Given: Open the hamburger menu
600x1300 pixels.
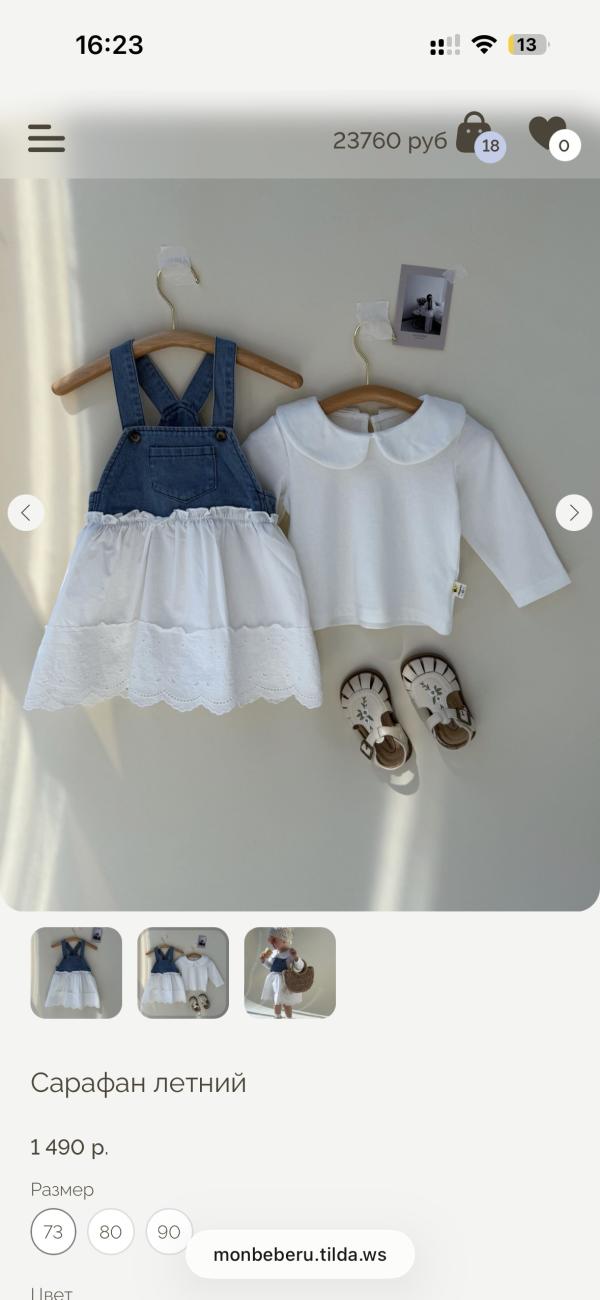Looking at the screenshot, I should click(46, 139).
